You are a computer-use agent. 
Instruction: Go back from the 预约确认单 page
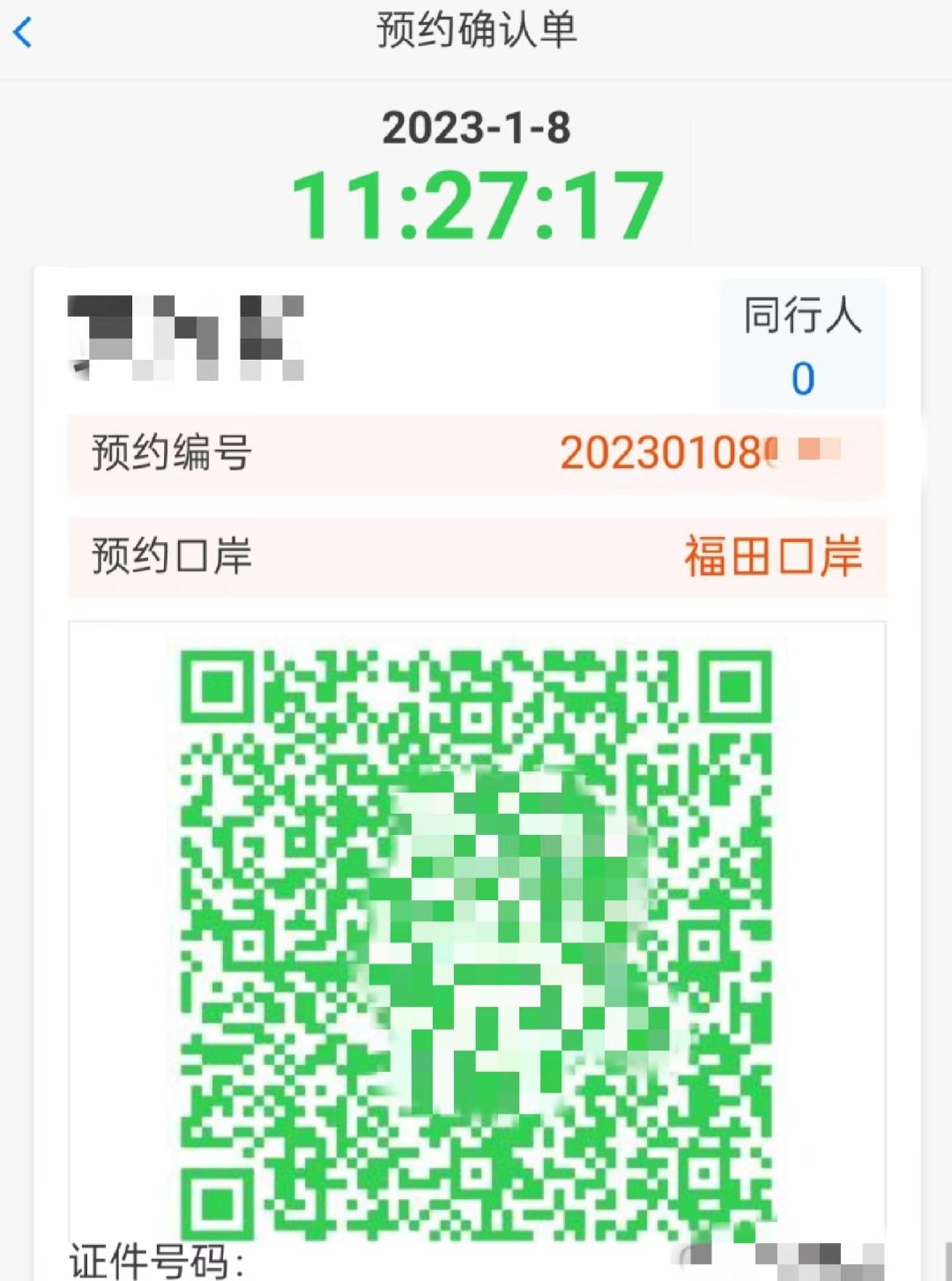(24, 33)
